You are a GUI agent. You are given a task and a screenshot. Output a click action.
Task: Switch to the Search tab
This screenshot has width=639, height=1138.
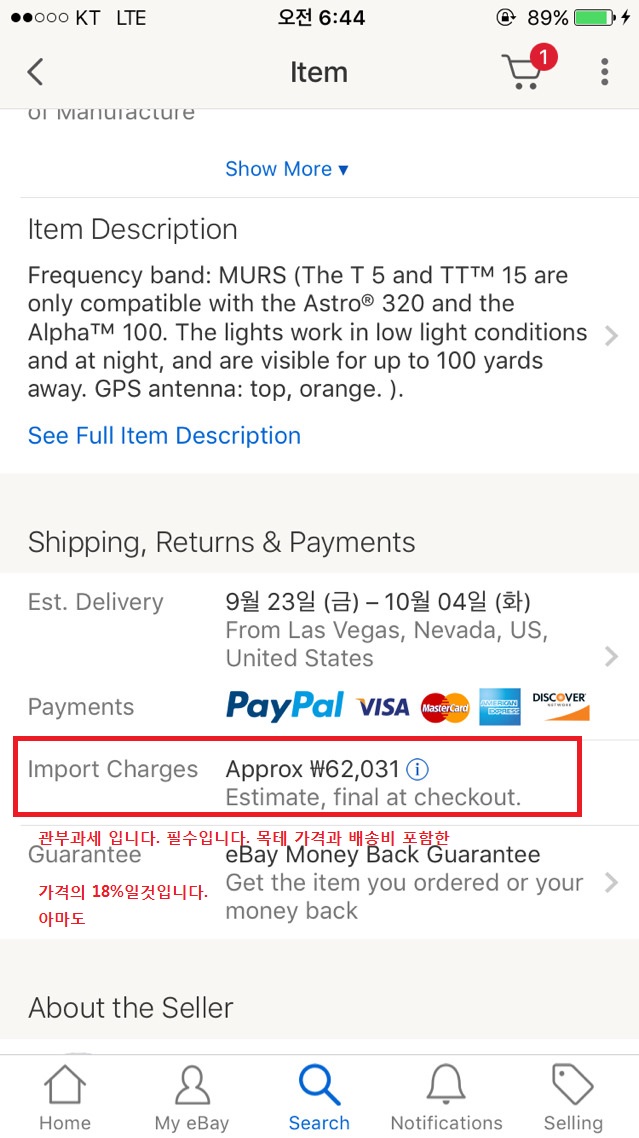(x=319, y=1098)
